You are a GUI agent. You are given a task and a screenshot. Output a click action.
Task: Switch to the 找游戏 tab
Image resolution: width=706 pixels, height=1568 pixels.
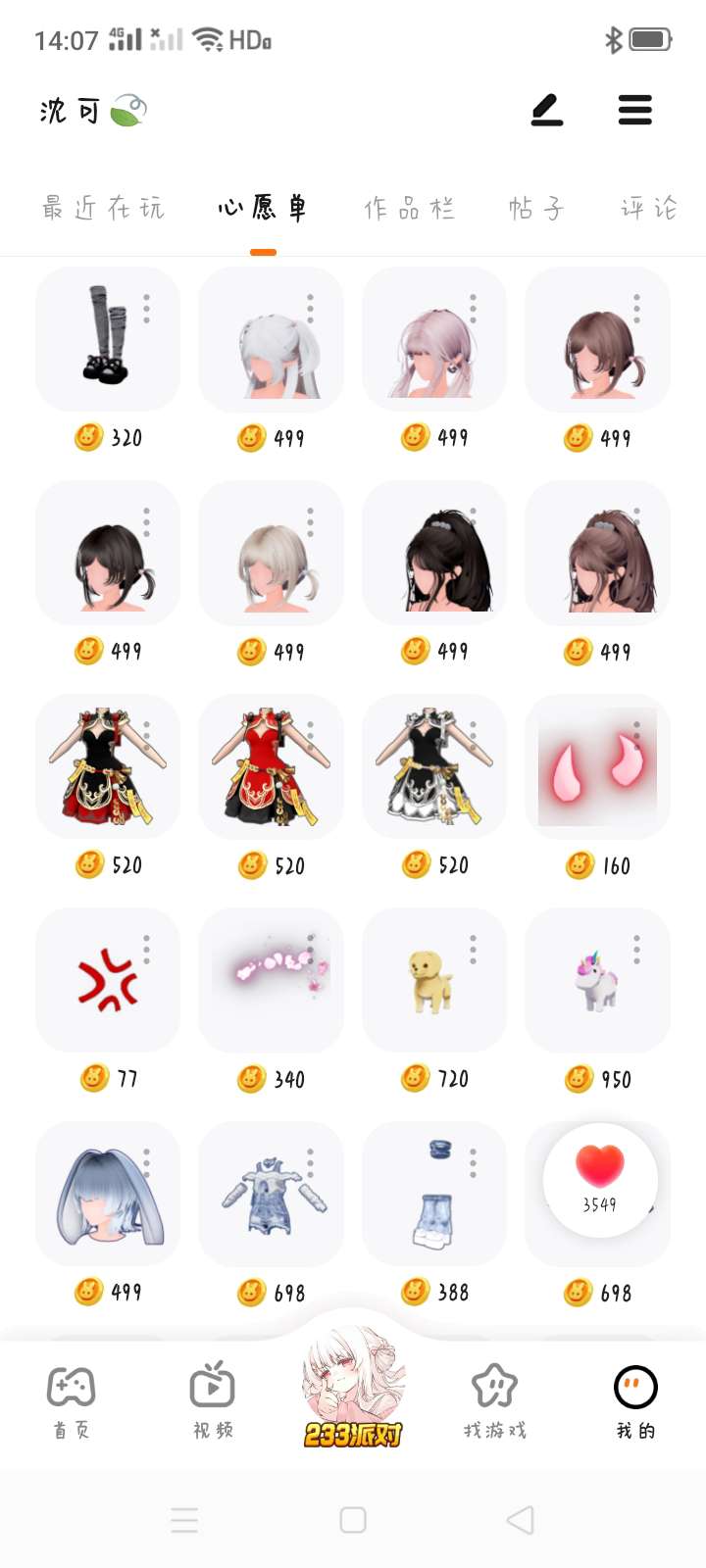coord(494,1401)
